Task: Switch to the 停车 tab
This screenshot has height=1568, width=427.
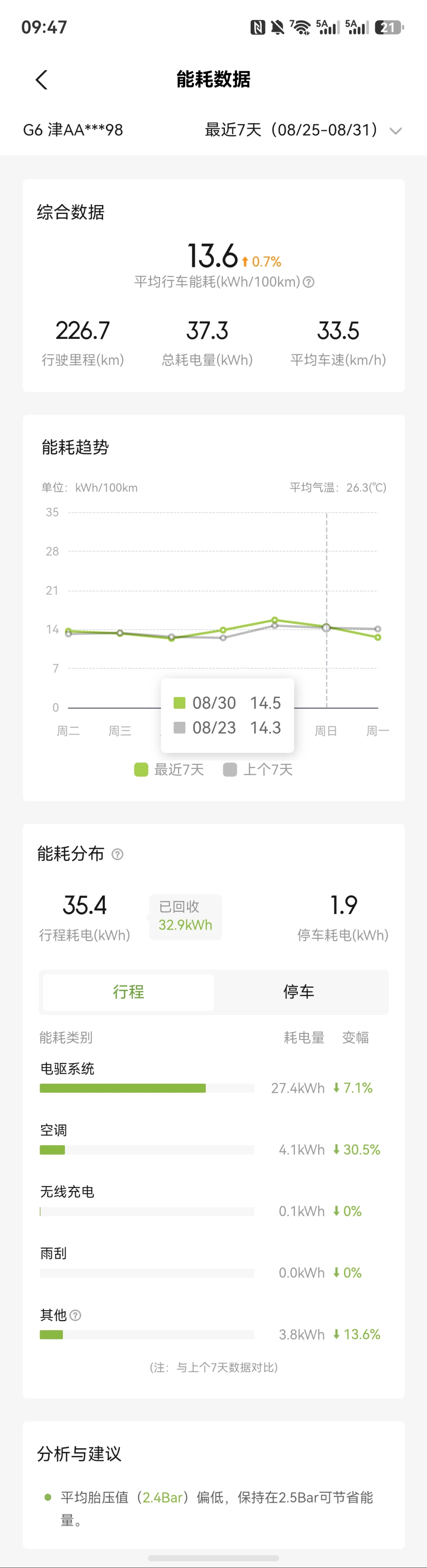Action: [299, 992]
